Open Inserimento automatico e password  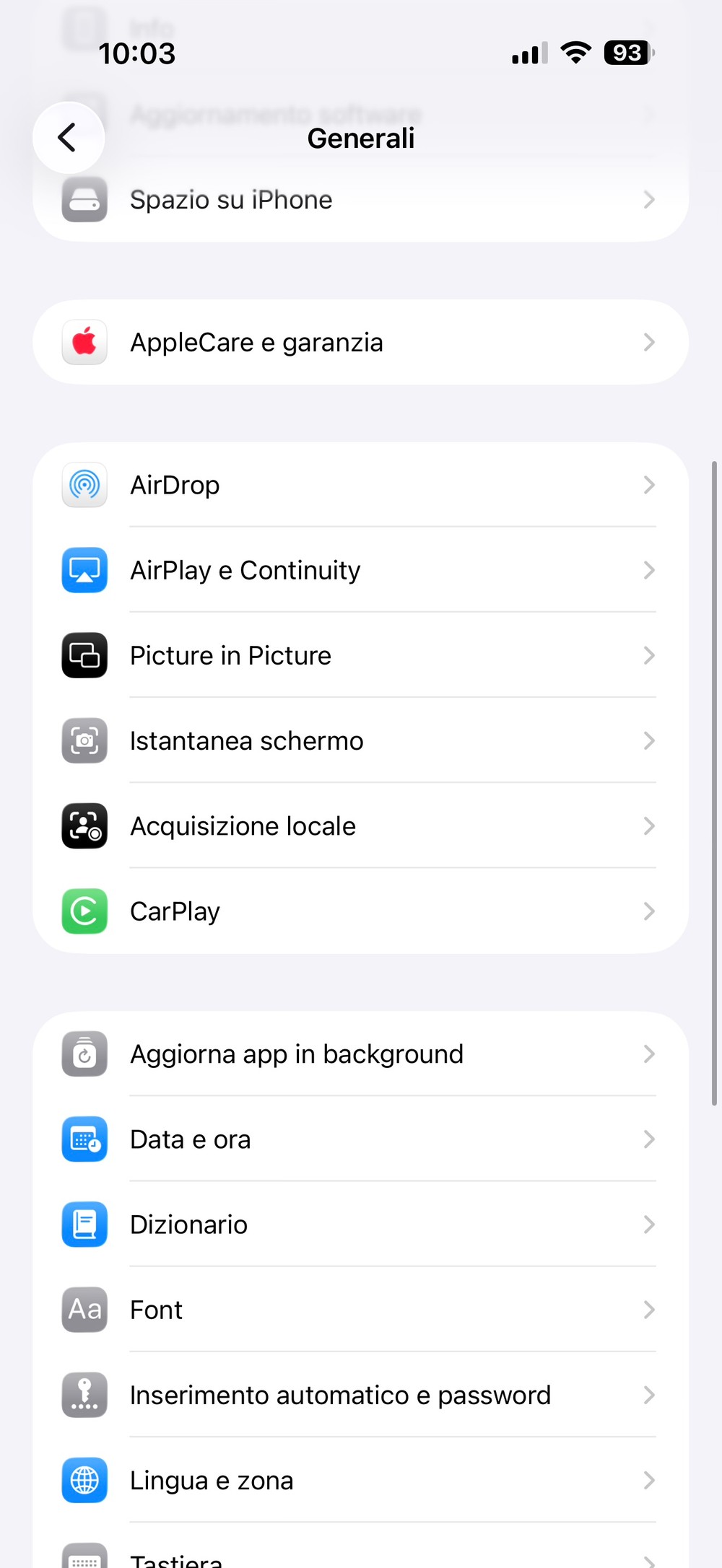[360, 1395]
